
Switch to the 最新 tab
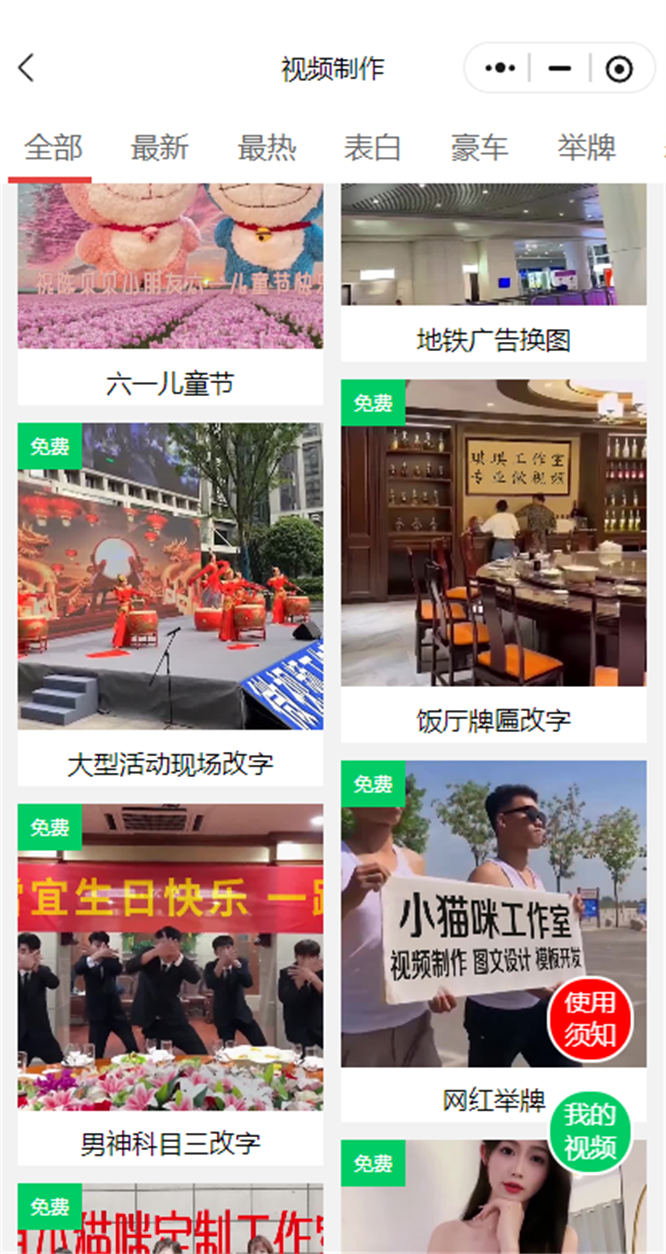(159, 148)
